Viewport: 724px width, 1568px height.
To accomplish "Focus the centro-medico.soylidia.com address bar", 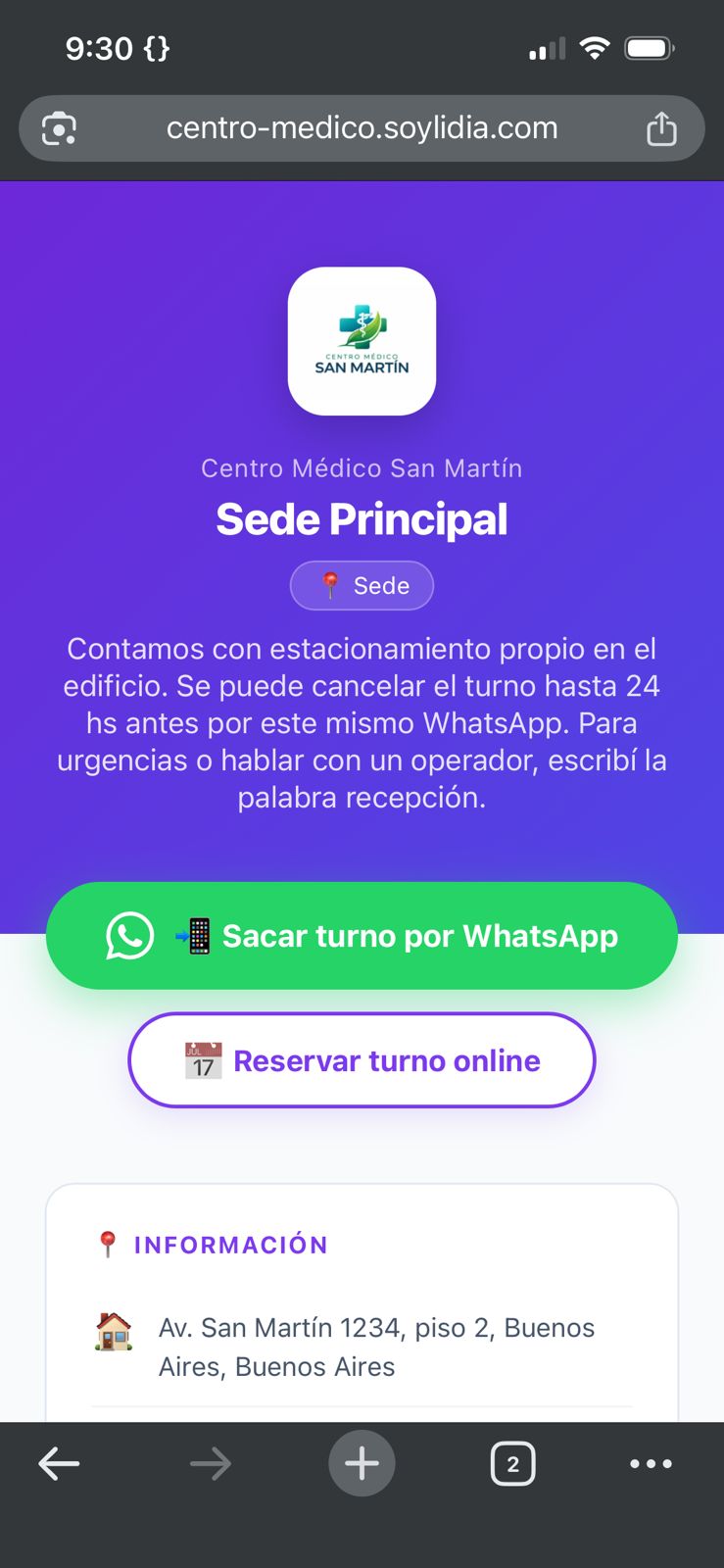I will pyautogui.click(x=362, y=128).
